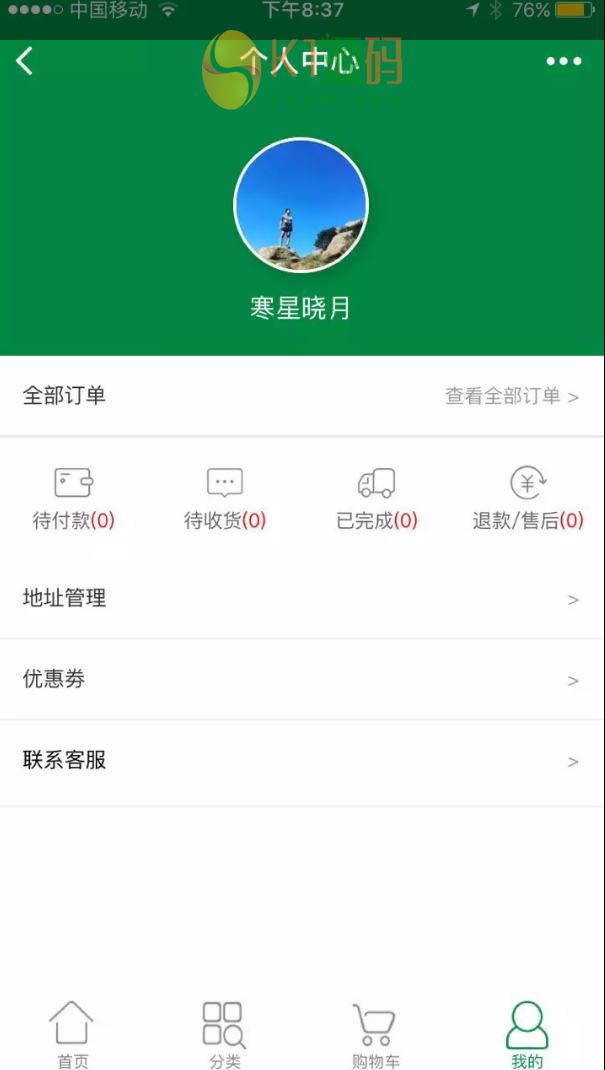Open 地址管理 address management
Screen dimensions: 605x1070
click(300, 599)
